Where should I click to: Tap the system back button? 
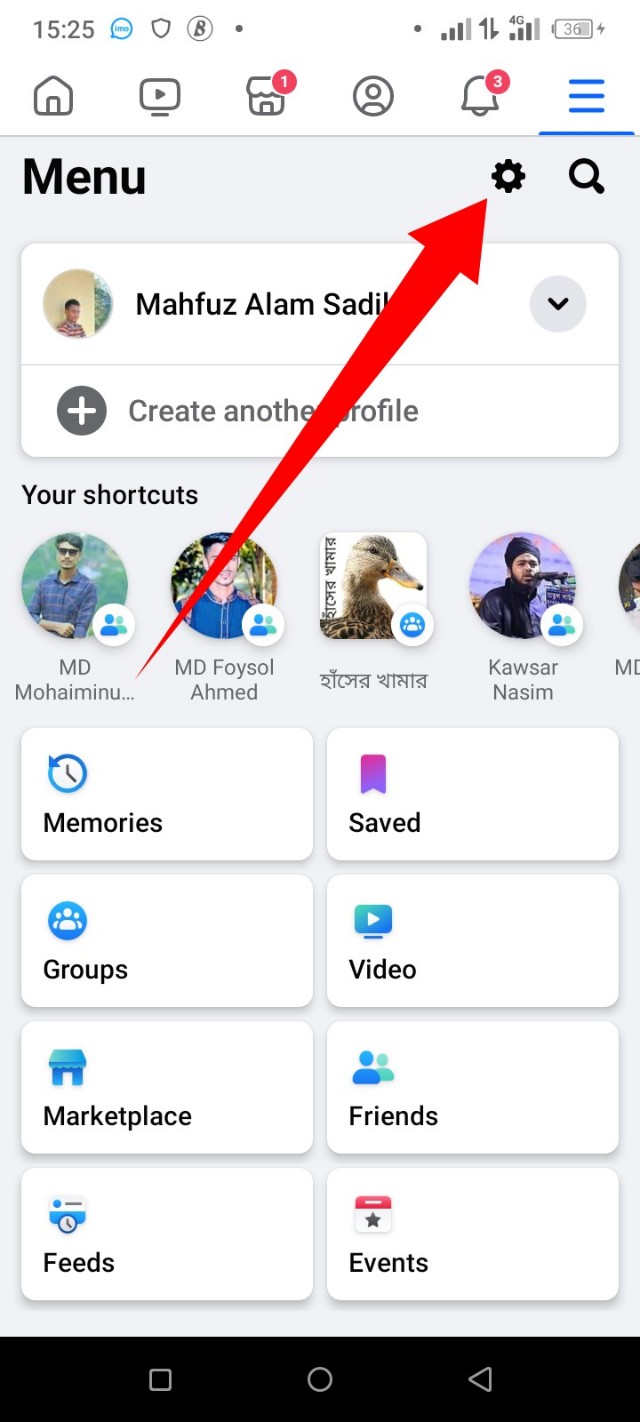(x=480, y=1380)
